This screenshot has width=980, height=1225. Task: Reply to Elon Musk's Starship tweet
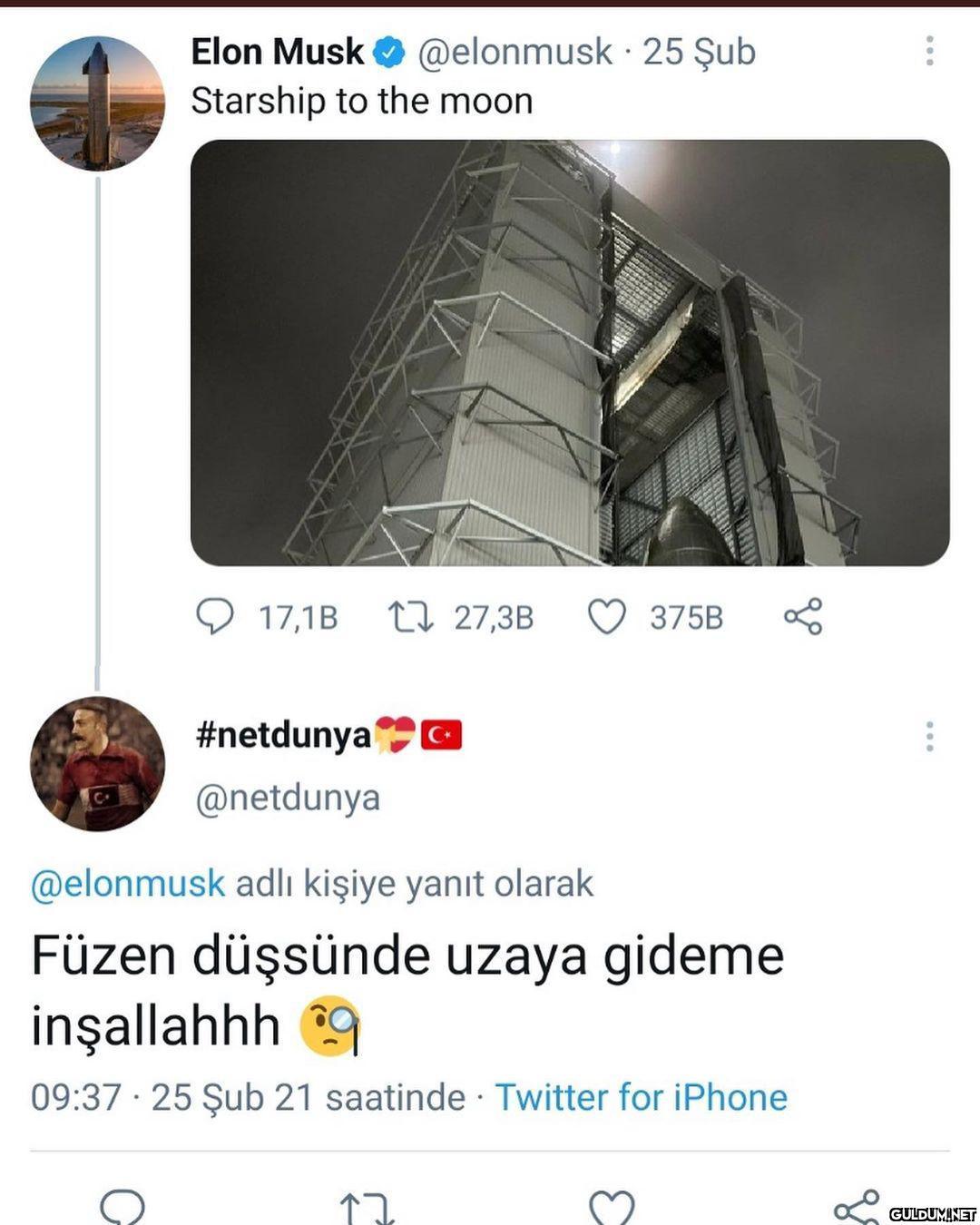pyautogui.click(x=215, y=617)
